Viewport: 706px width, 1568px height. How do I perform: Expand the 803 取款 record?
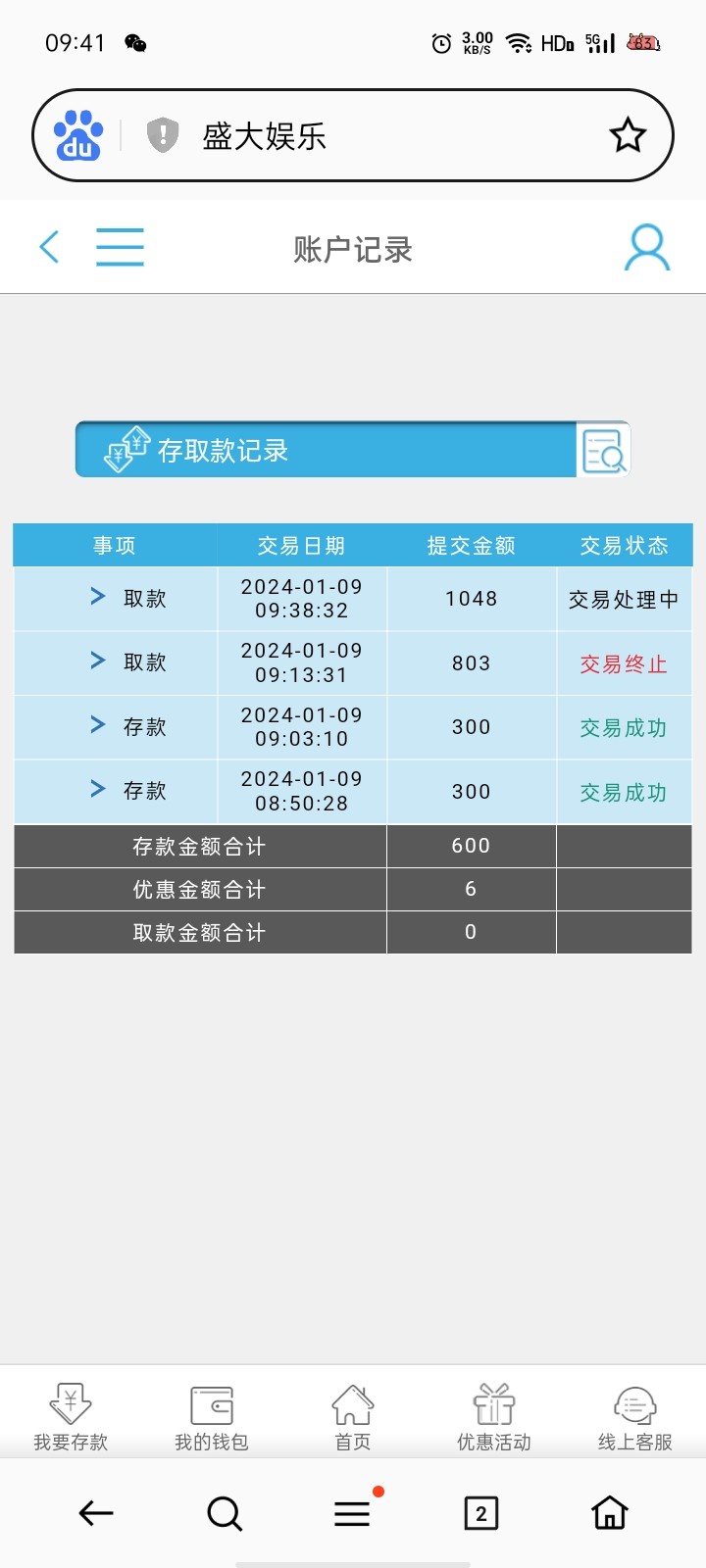click(98, 661)
